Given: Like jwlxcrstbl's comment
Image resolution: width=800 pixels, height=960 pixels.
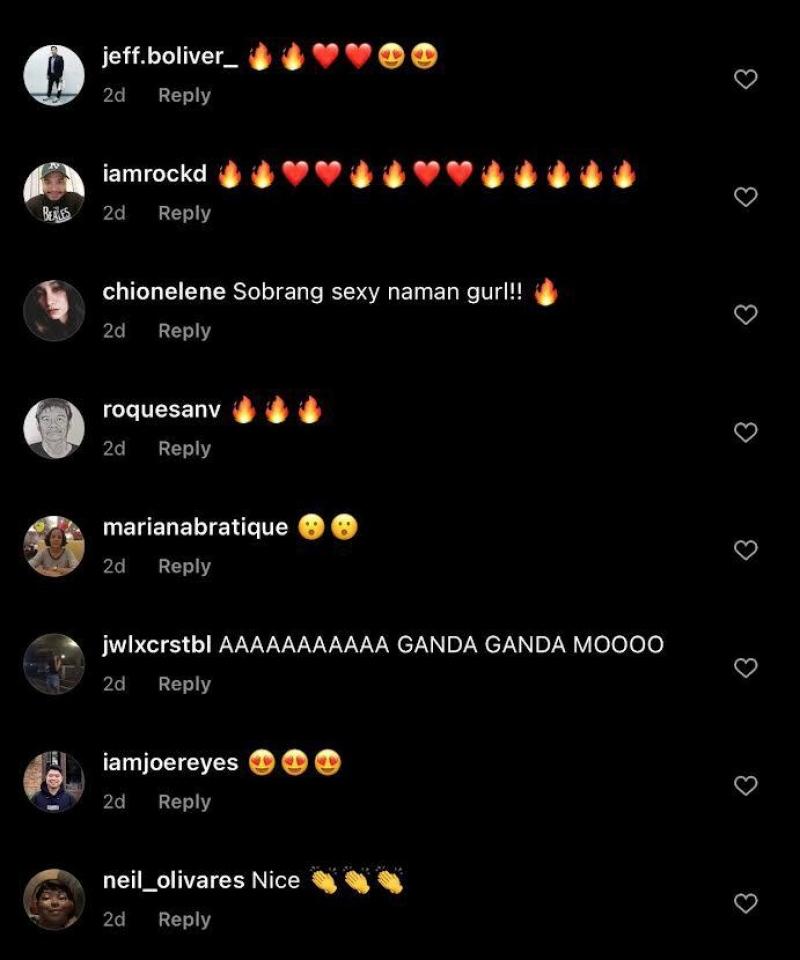Looking at the screenshot, I should point(746,667).
